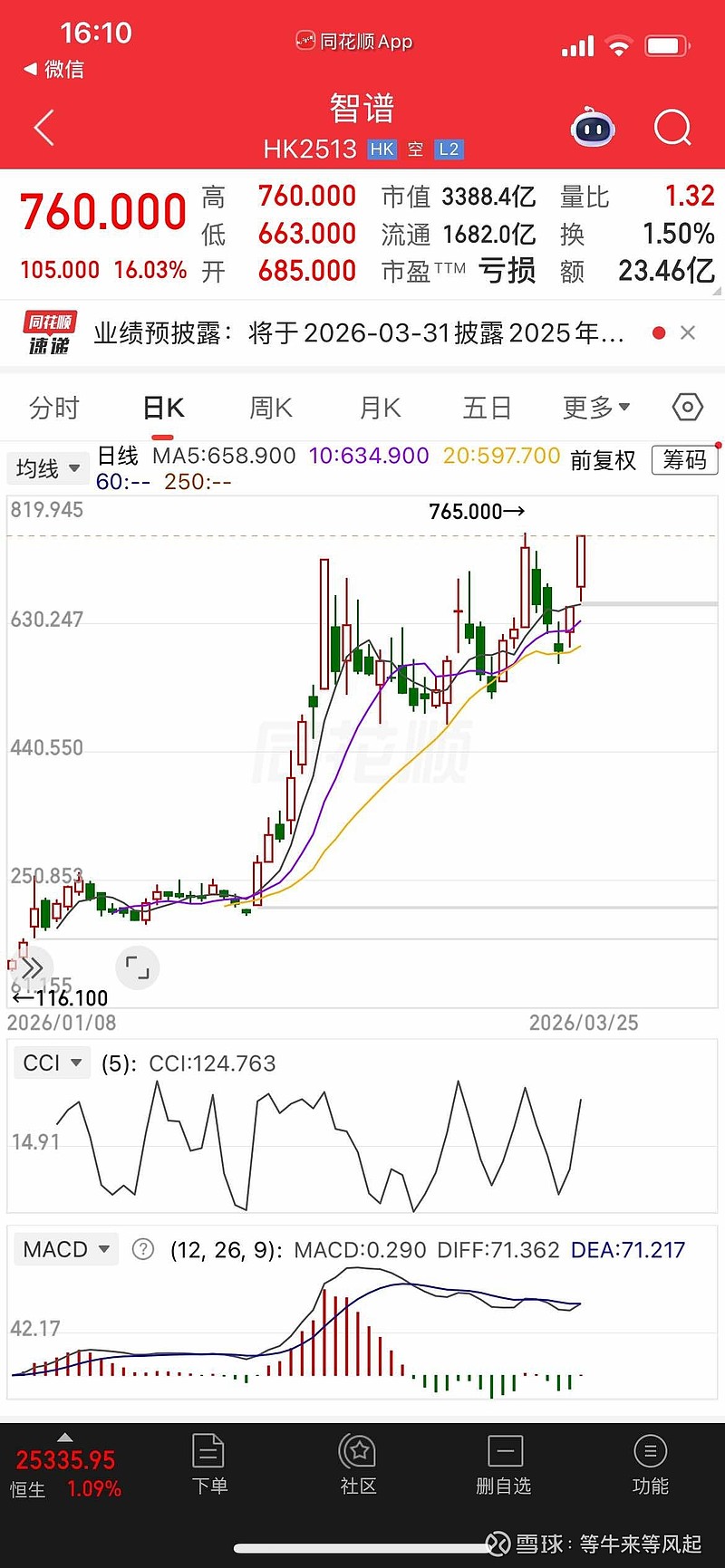The width and height of the screenshot is (725, 1568).
Task: Tap the 筹码 chip distribution button
Action: [x=685, y=460]
